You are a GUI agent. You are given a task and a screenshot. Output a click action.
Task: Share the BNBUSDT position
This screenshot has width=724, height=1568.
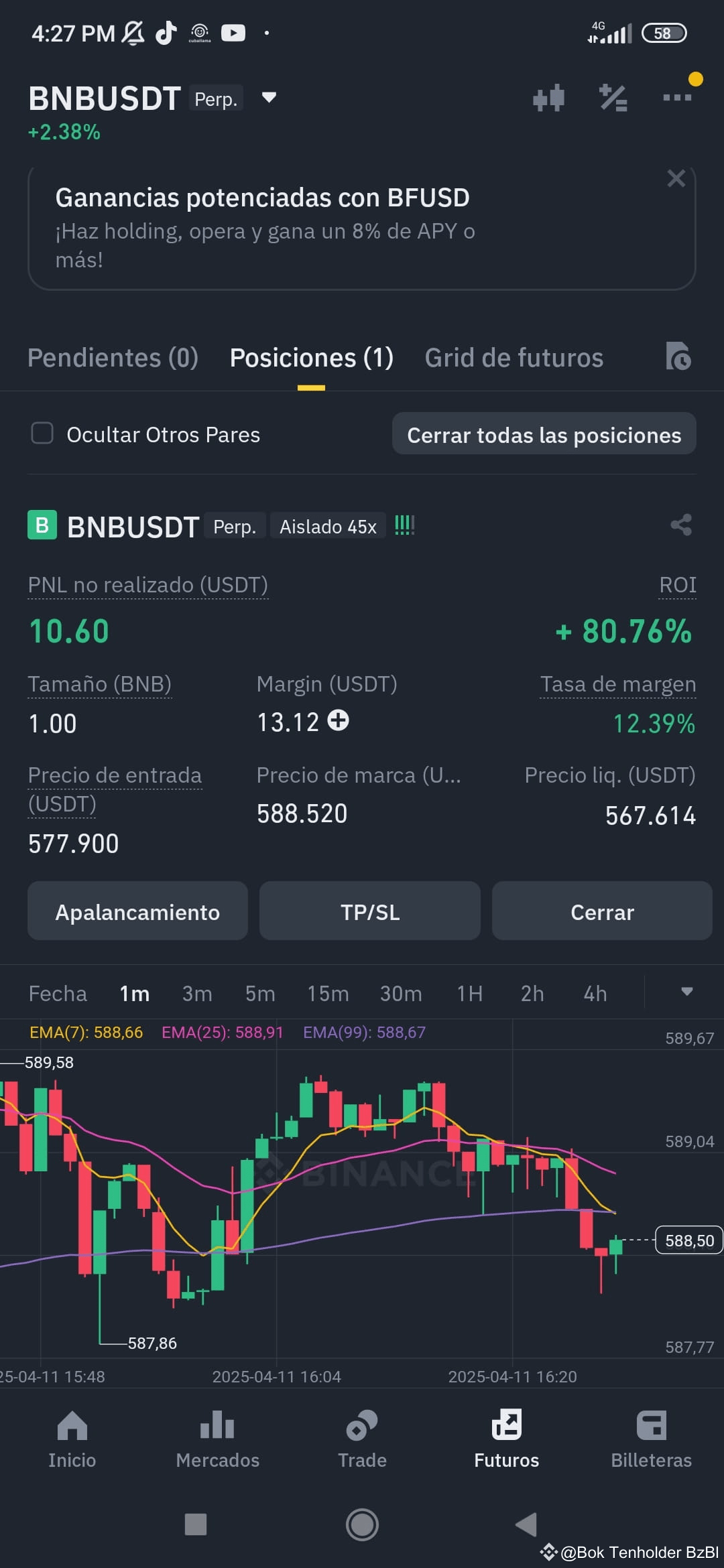tap(680, 525)
